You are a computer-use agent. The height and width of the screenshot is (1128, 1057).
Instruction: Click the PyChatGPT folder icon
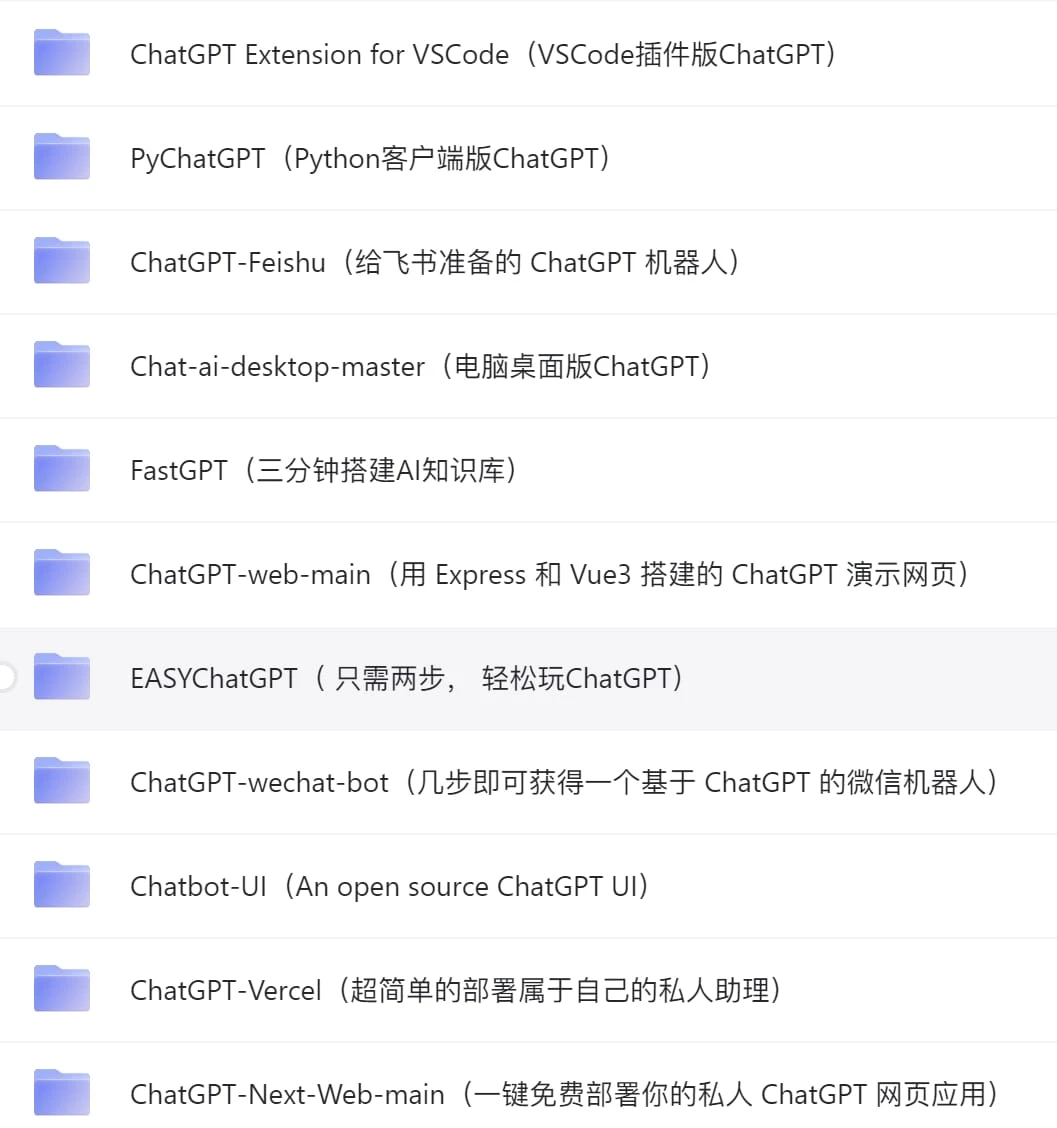[x=61, y=158]
